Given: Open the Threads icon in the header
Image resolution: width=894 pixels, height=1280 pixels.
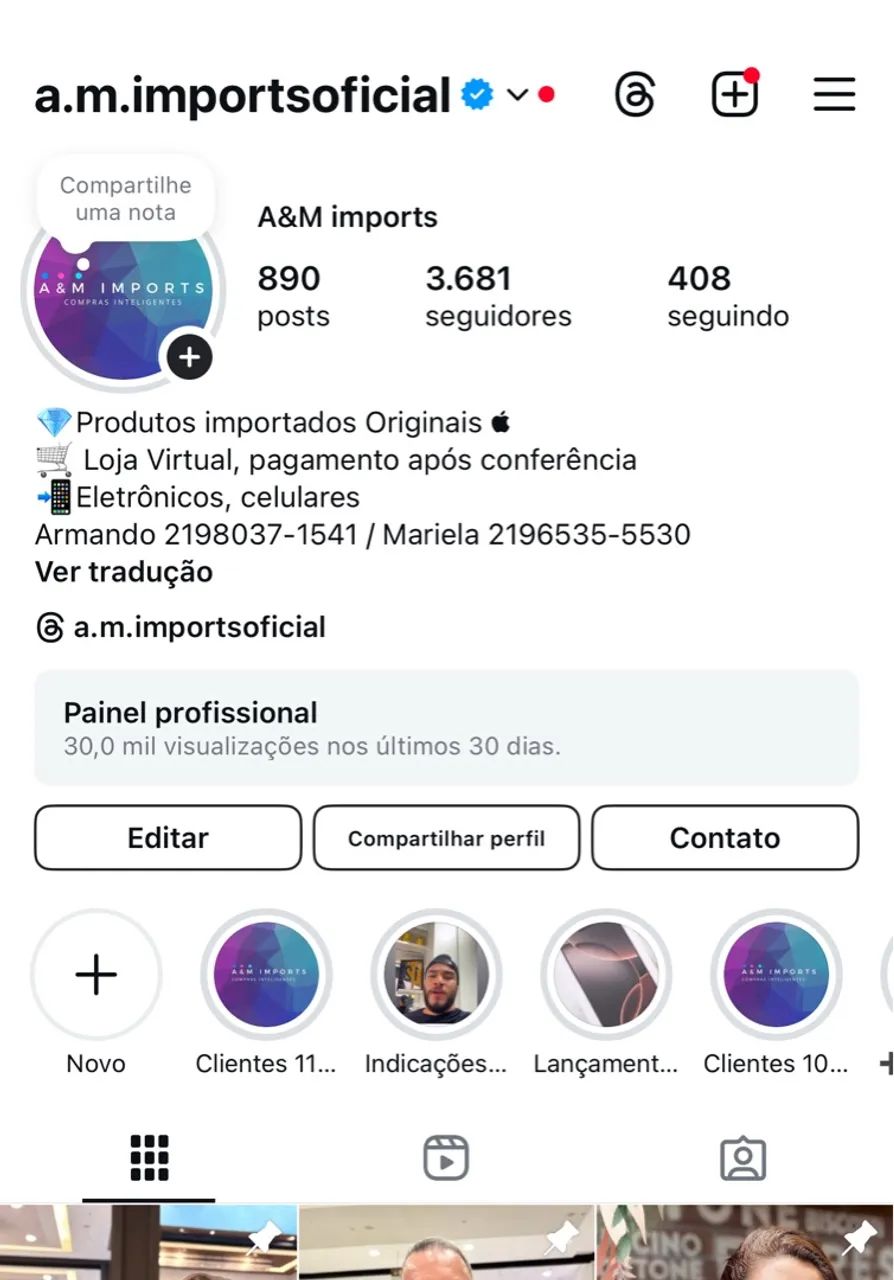Looking at the screenshot, I should [x=634, y=96].
